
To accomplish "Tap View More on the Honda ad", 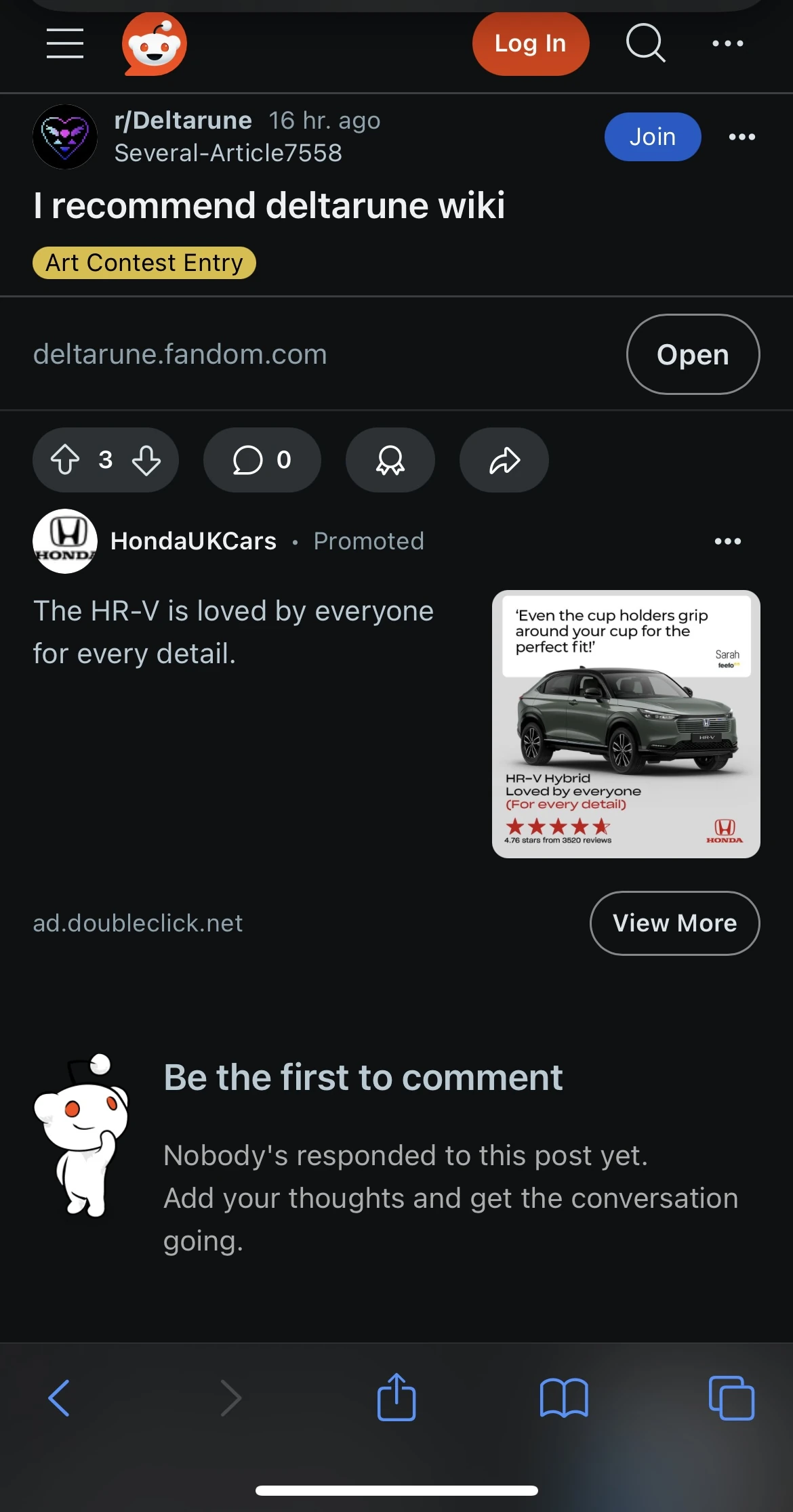I will click(x=674, y=923).
